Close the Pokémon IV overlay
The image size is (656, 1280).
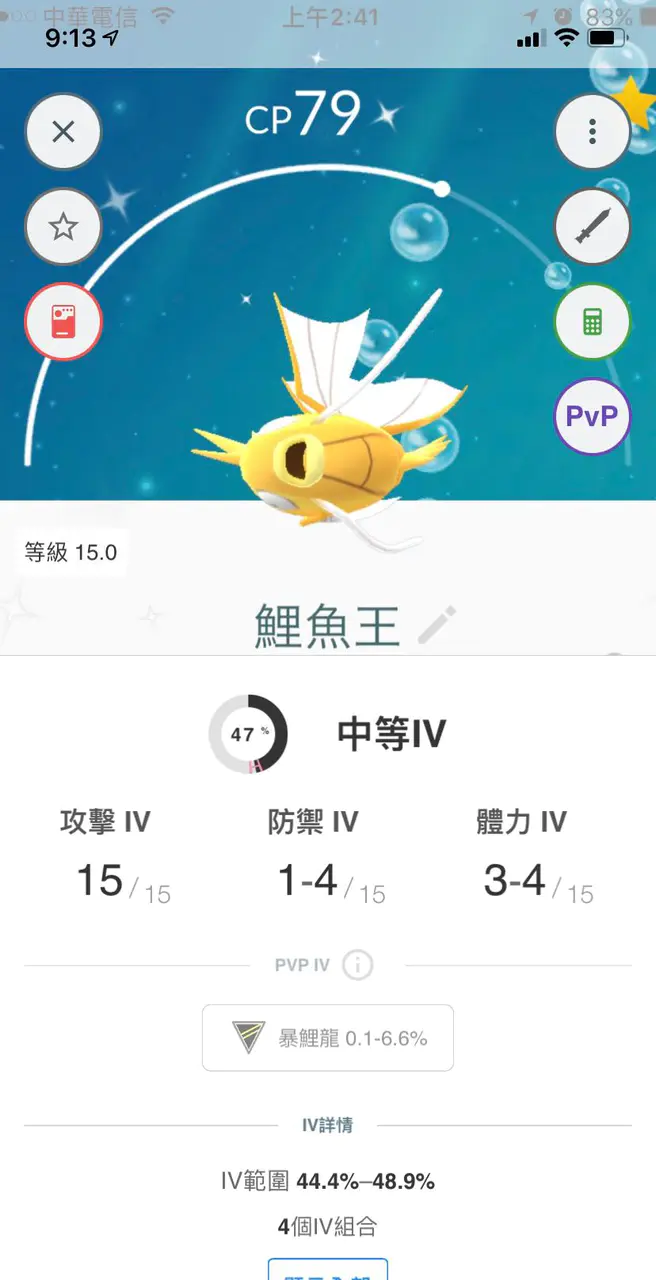(63, 131)
